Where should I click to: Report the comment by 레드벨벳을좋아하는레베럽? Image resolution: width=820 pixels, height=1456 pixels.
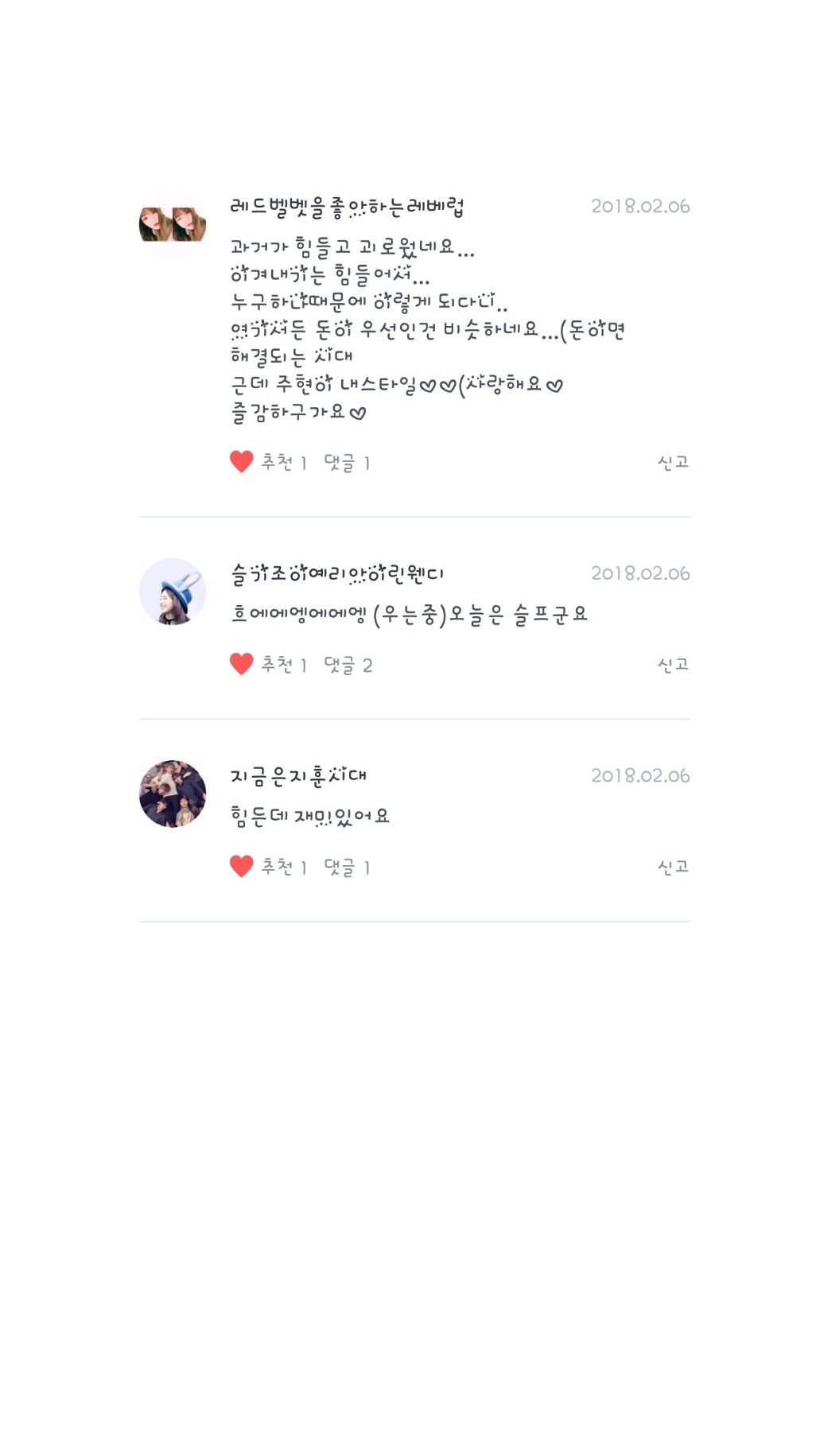673,462
